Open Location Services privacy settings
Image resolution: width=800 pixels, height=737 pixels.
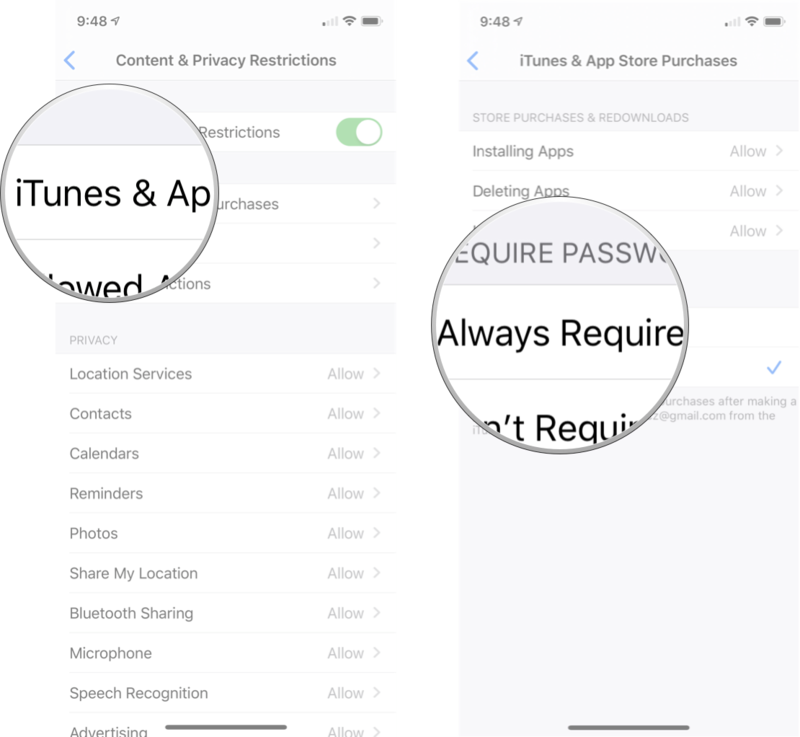tap(225, 374)
